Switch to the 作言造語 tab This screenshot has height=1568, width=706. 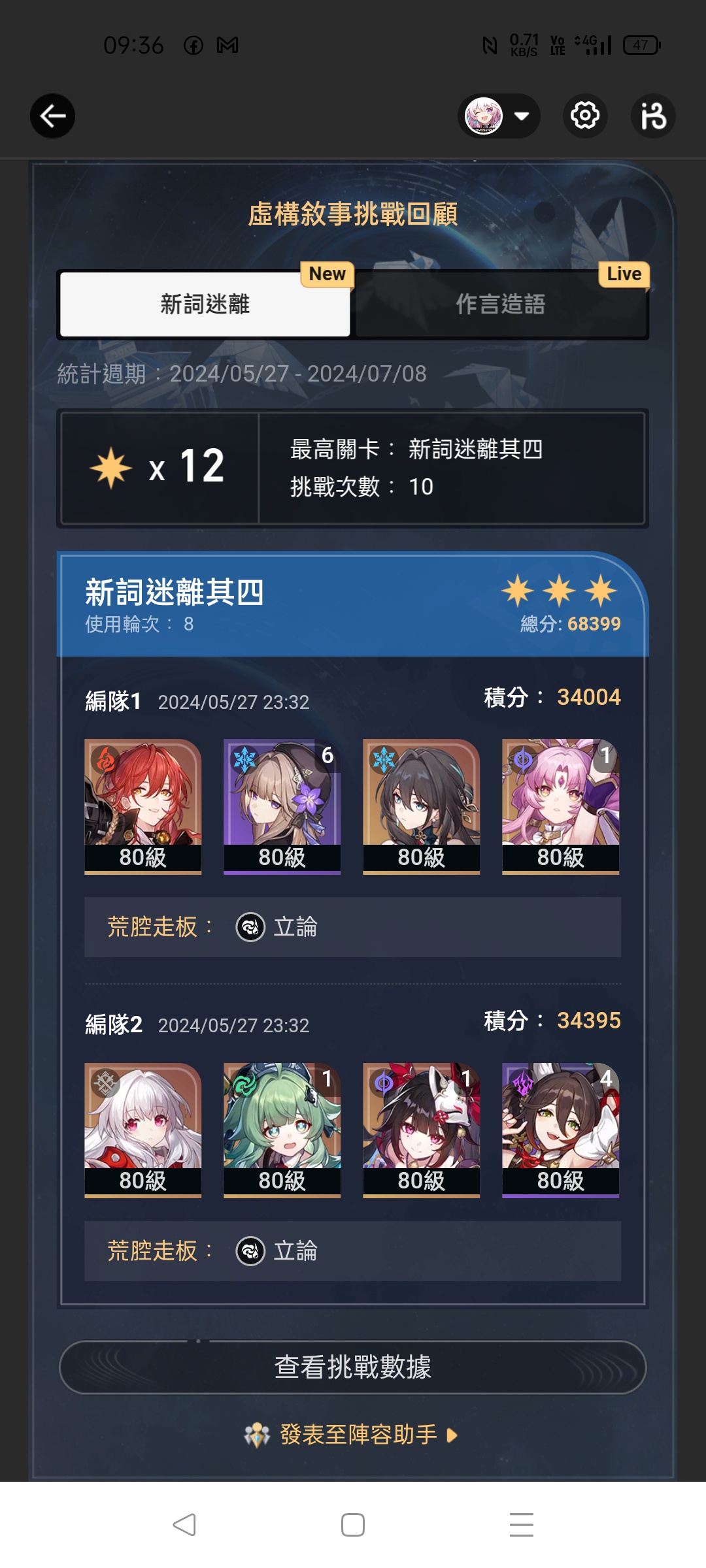[x=501, y=304]
